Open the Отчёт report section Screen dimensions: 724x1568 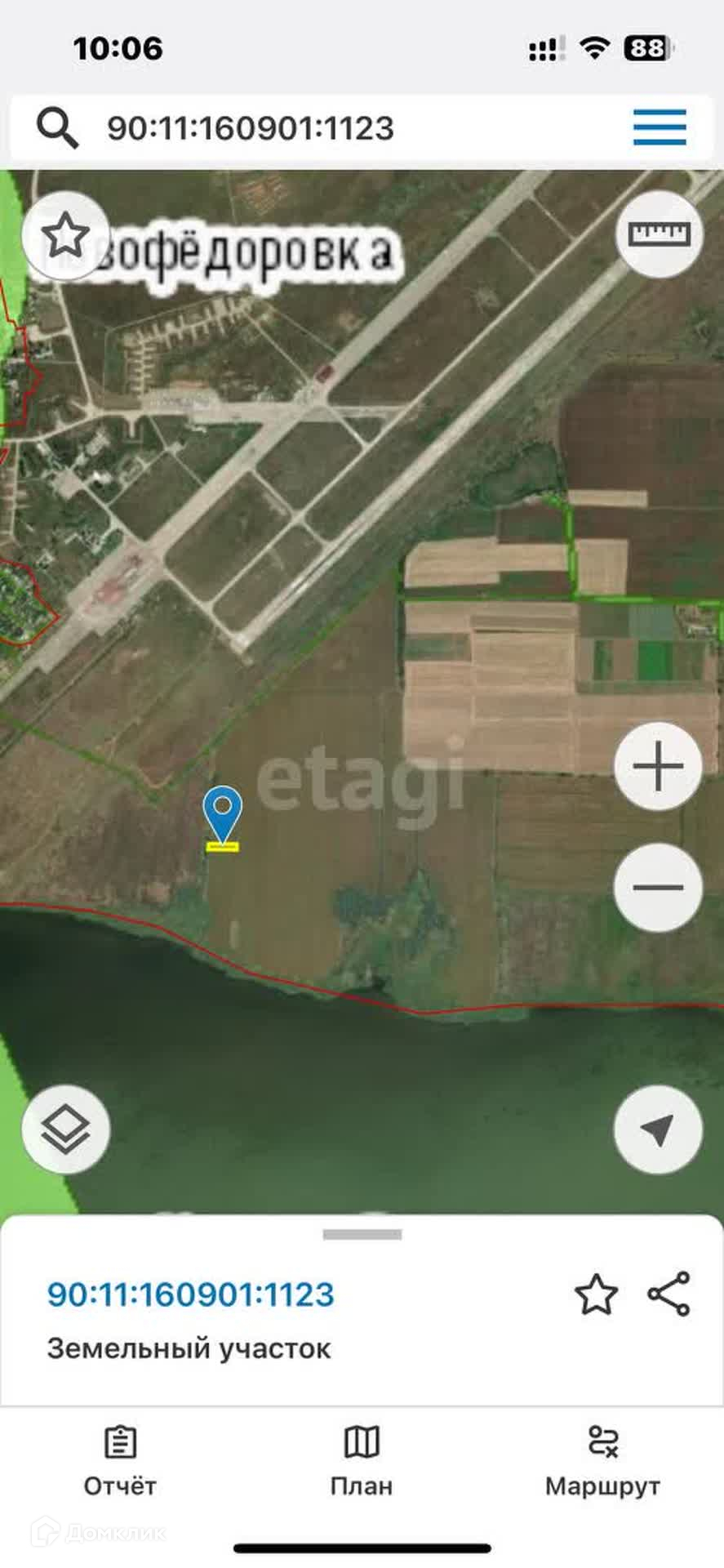120,1461
